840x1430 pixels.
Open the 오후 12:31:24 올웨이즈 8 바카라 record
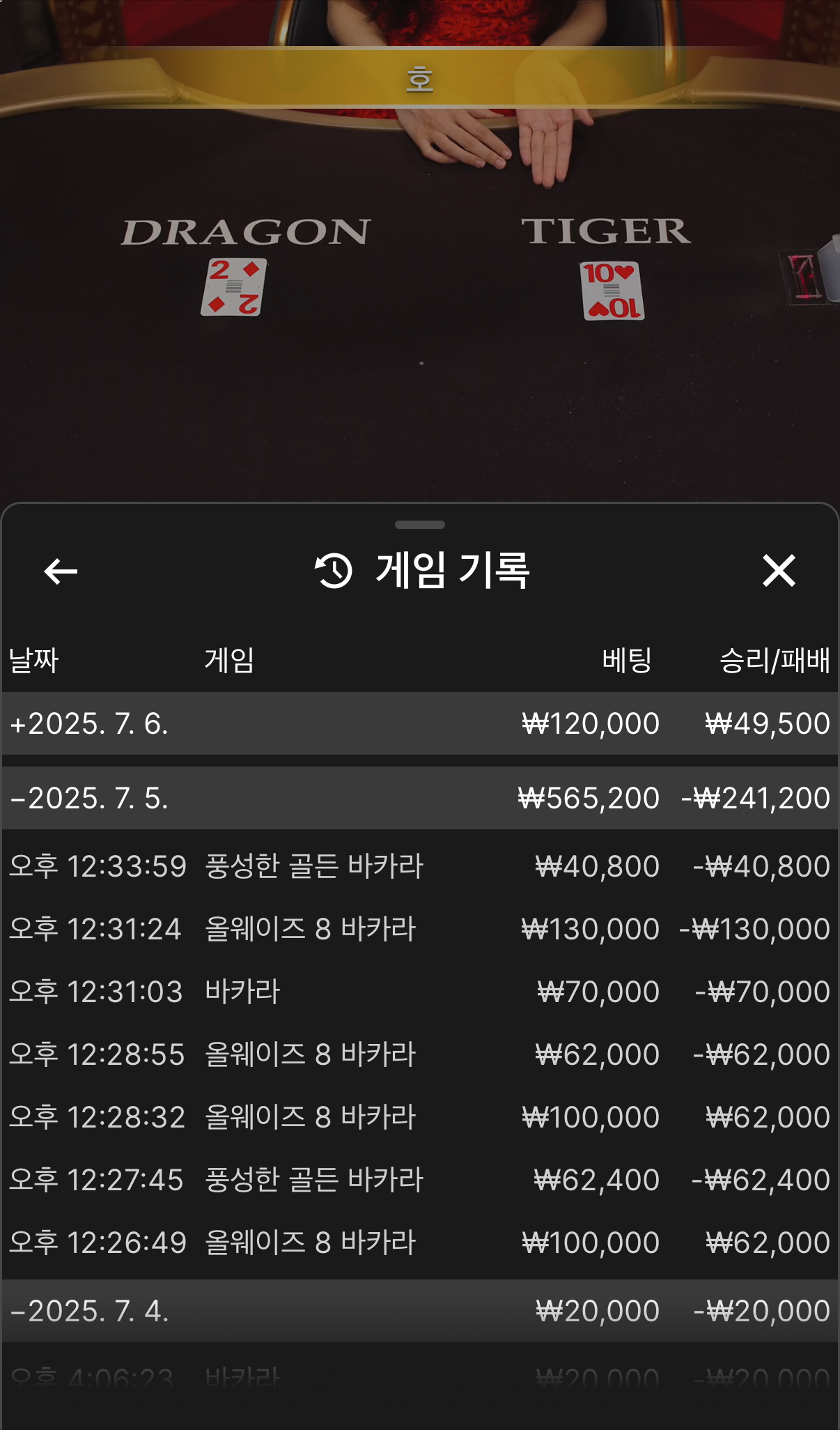pyautogui.click(x=419, y=929)
